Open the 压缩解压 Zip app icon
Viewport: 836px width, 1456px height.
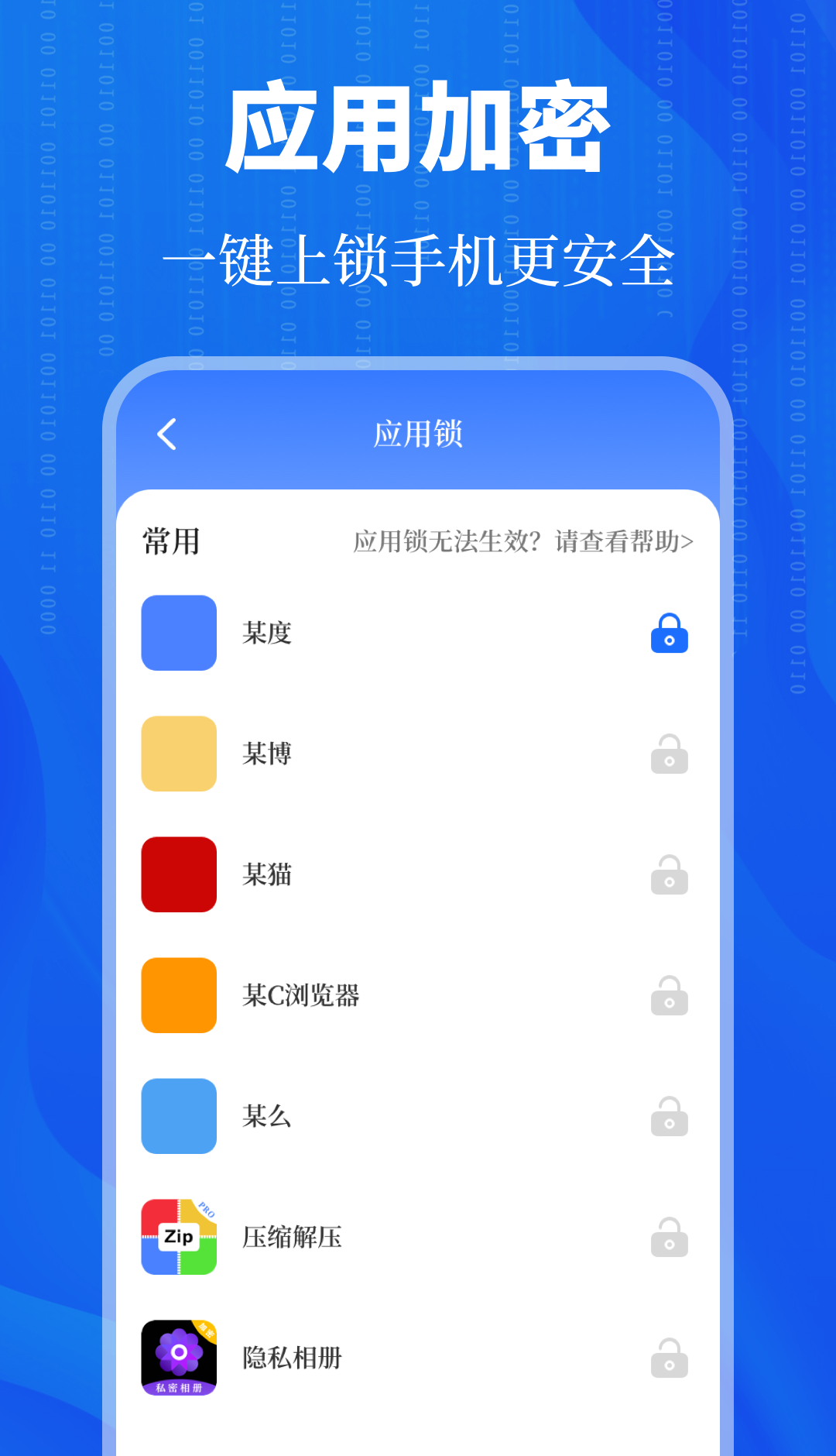179,1237
